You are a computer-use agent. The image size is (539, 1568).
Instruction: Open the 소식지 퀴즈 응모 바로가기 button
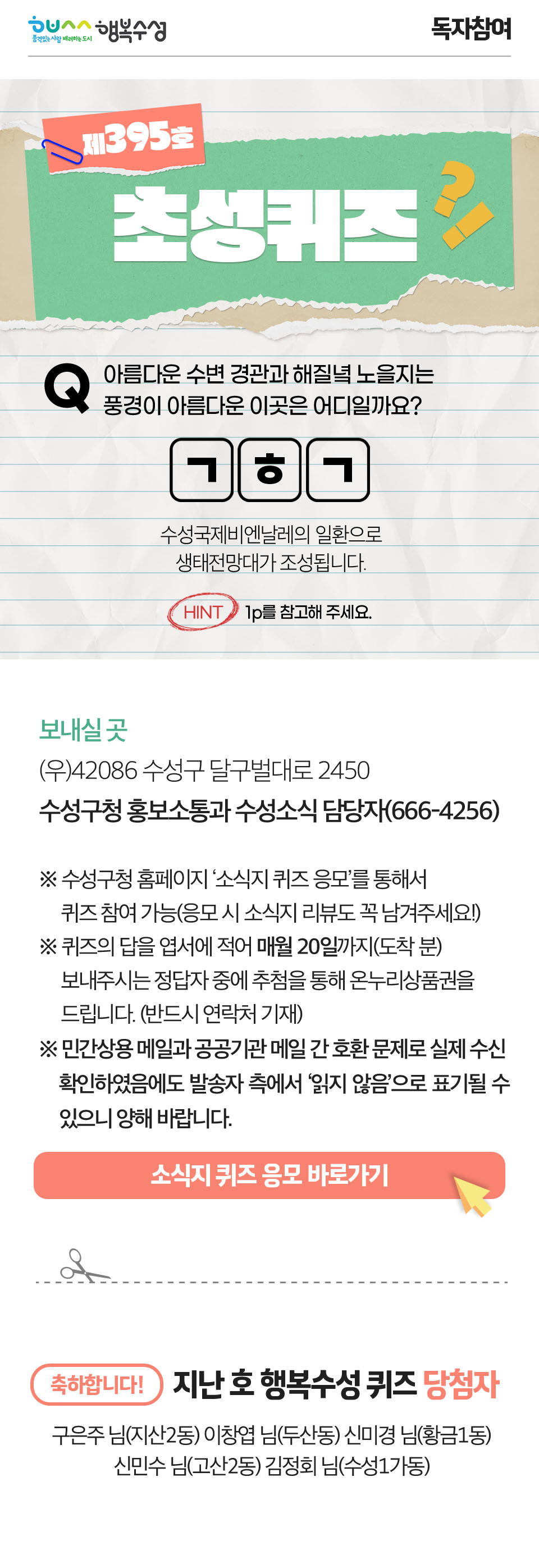point(269,1175)
